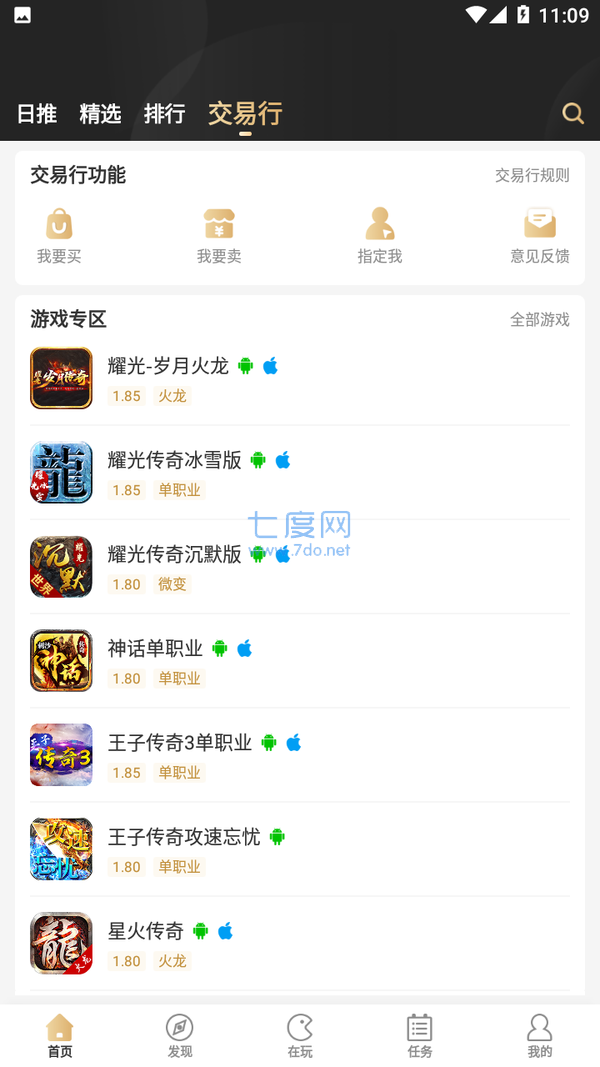Screen dimensions: 600x1067
Task: Open the 星火传奇 game row
Action: (300, 943)
